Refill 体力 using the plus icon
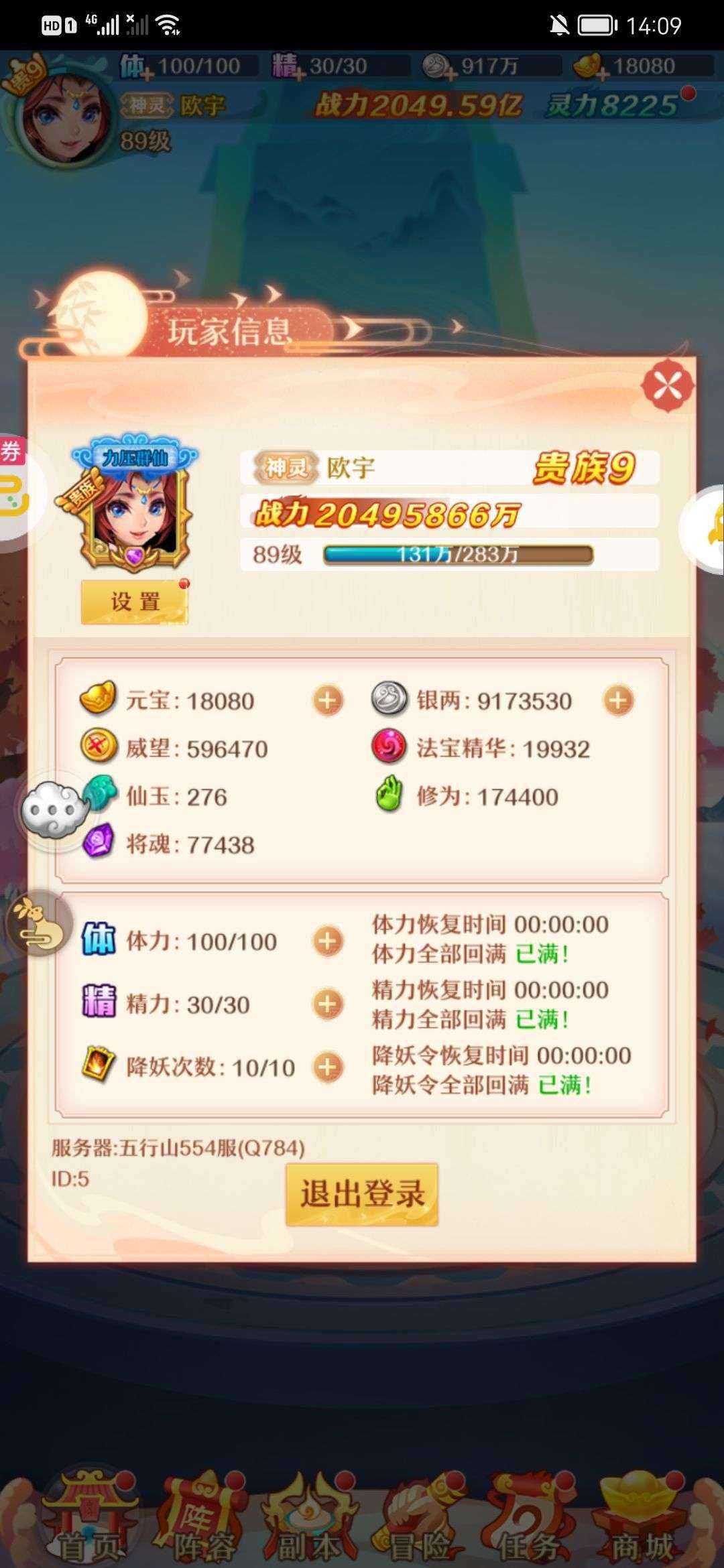Image resolution: width=724 pixels, height=1568 pixels. click(327, 941)
